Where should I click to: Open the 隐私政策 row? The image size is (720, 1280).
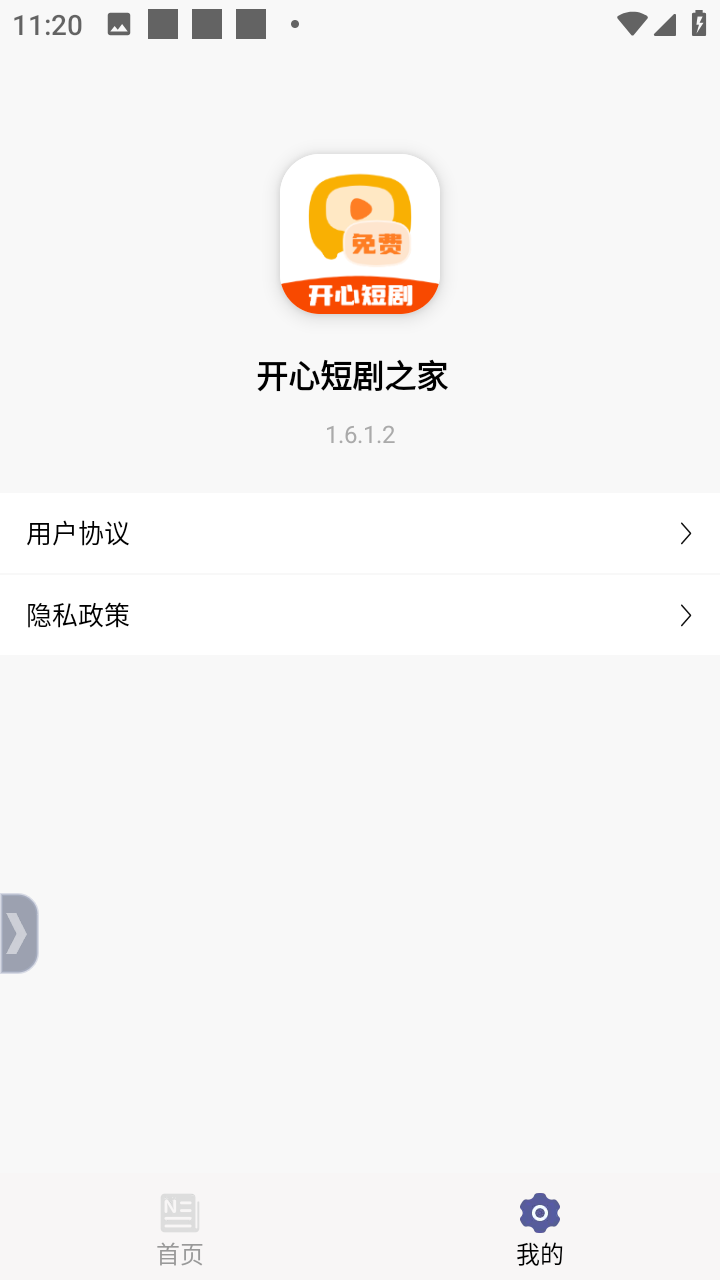point(360,615)
